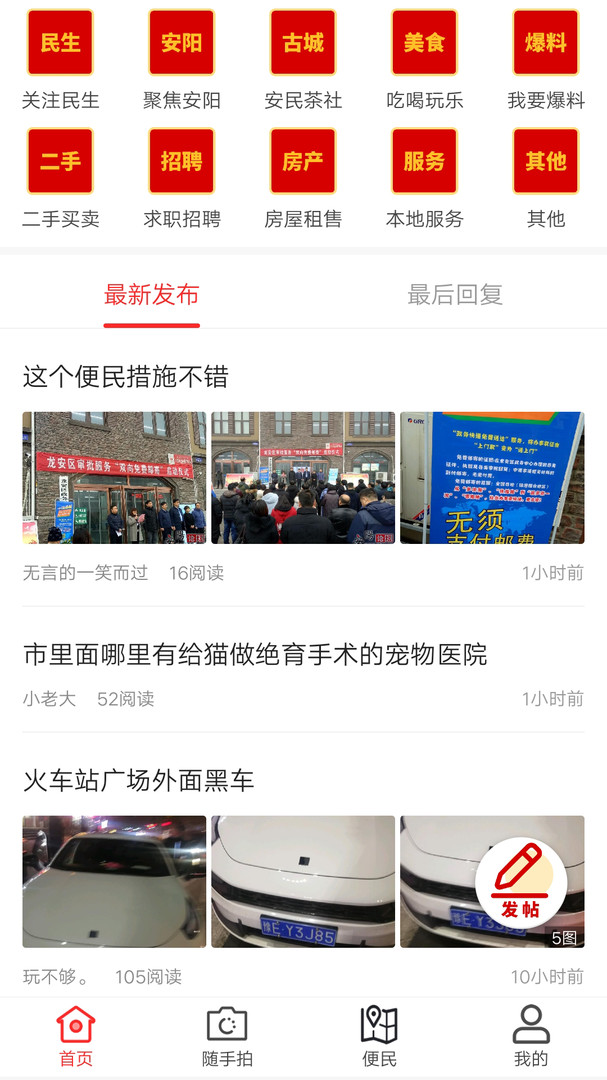Create a new post with 发帖 button
Viewport: 607px width, 1080px height.
(x=521, y=883)
